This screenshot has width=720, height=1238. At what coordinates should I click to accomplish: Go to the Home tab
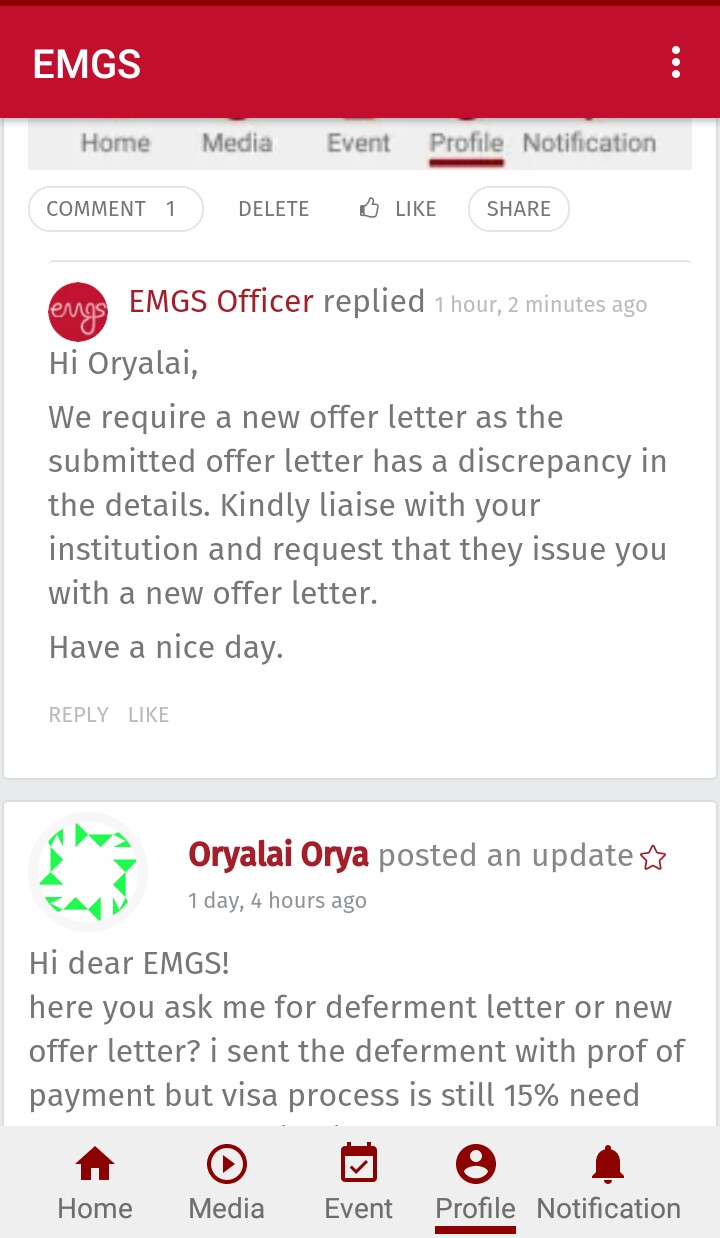click(x=95, y=1185)
